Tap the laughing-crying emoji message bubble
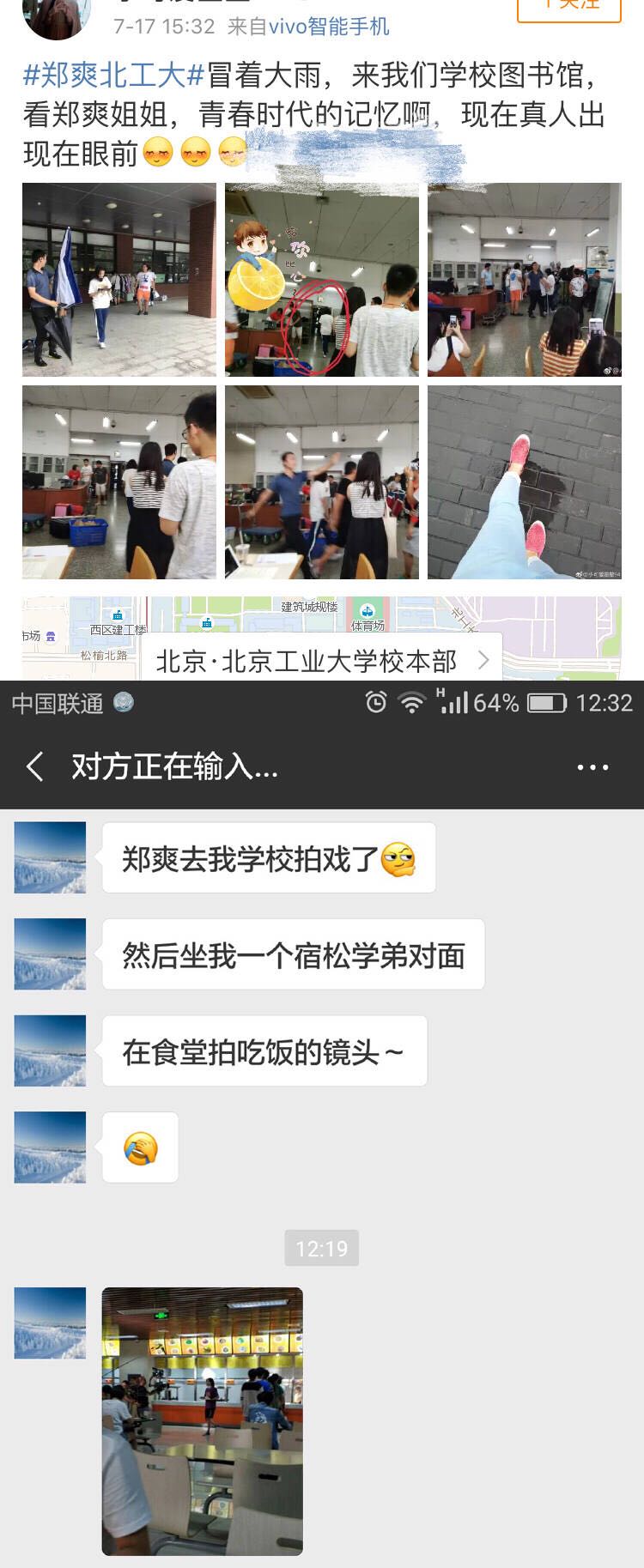 [x=140, y=1147]
